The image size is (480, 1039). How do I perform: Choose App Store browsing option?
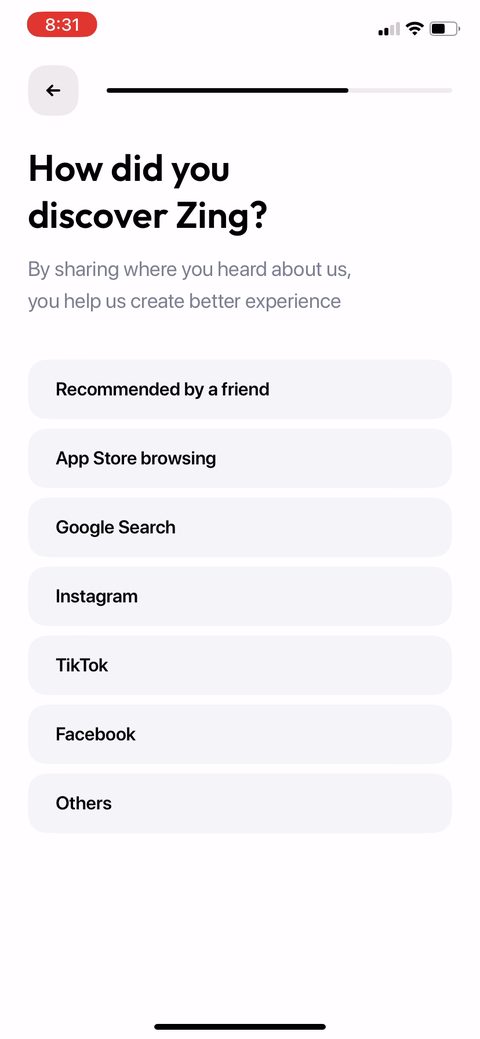tap(240, 459)
